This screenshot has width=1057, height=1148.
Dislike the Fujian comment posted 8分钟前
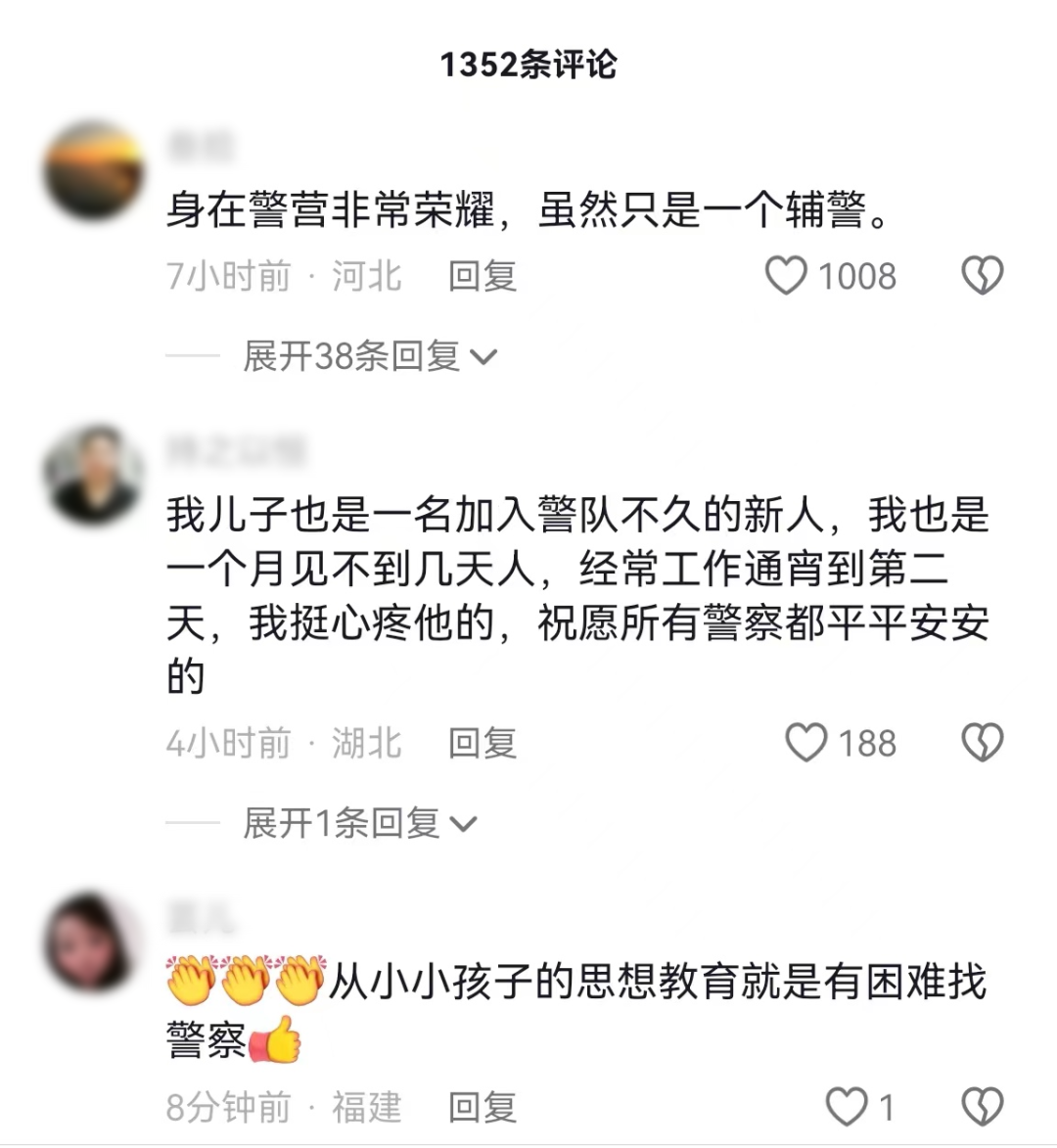[x=982, y=1107]
